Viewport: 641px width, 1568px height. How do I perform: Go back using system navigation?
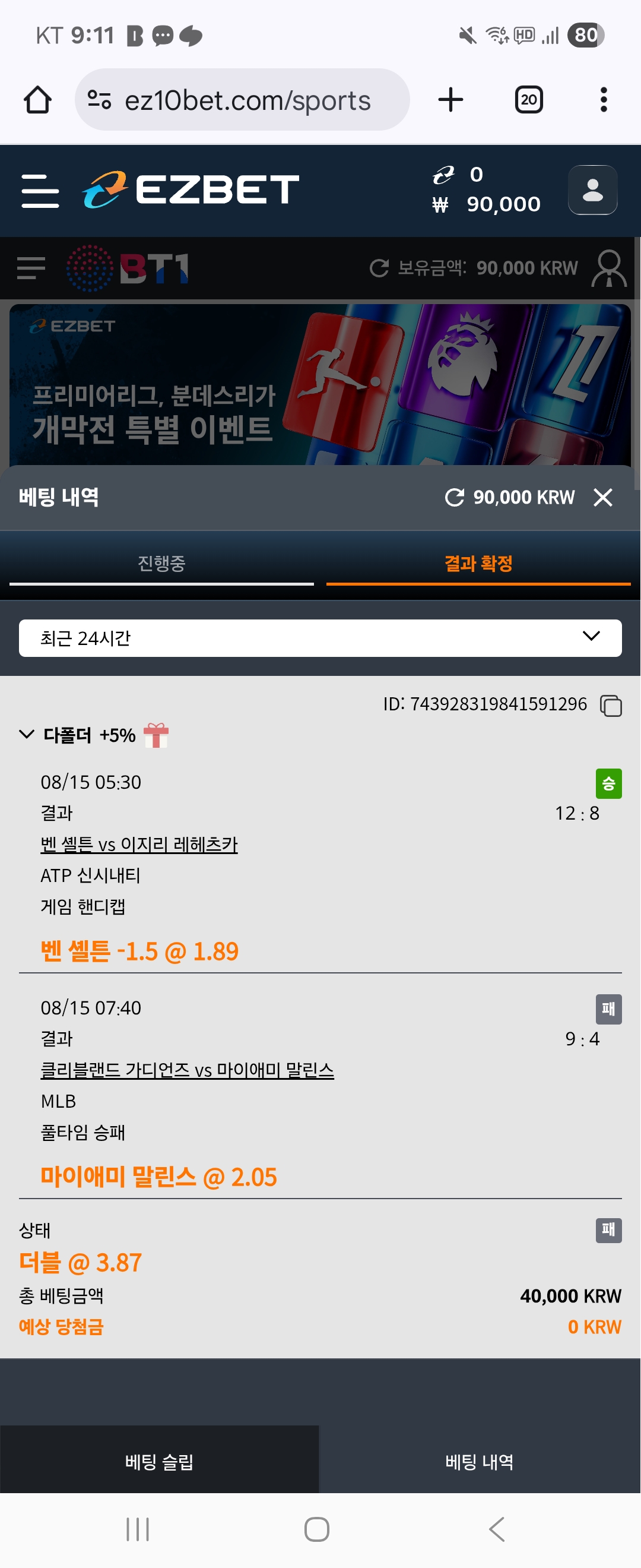(496, 1528)
